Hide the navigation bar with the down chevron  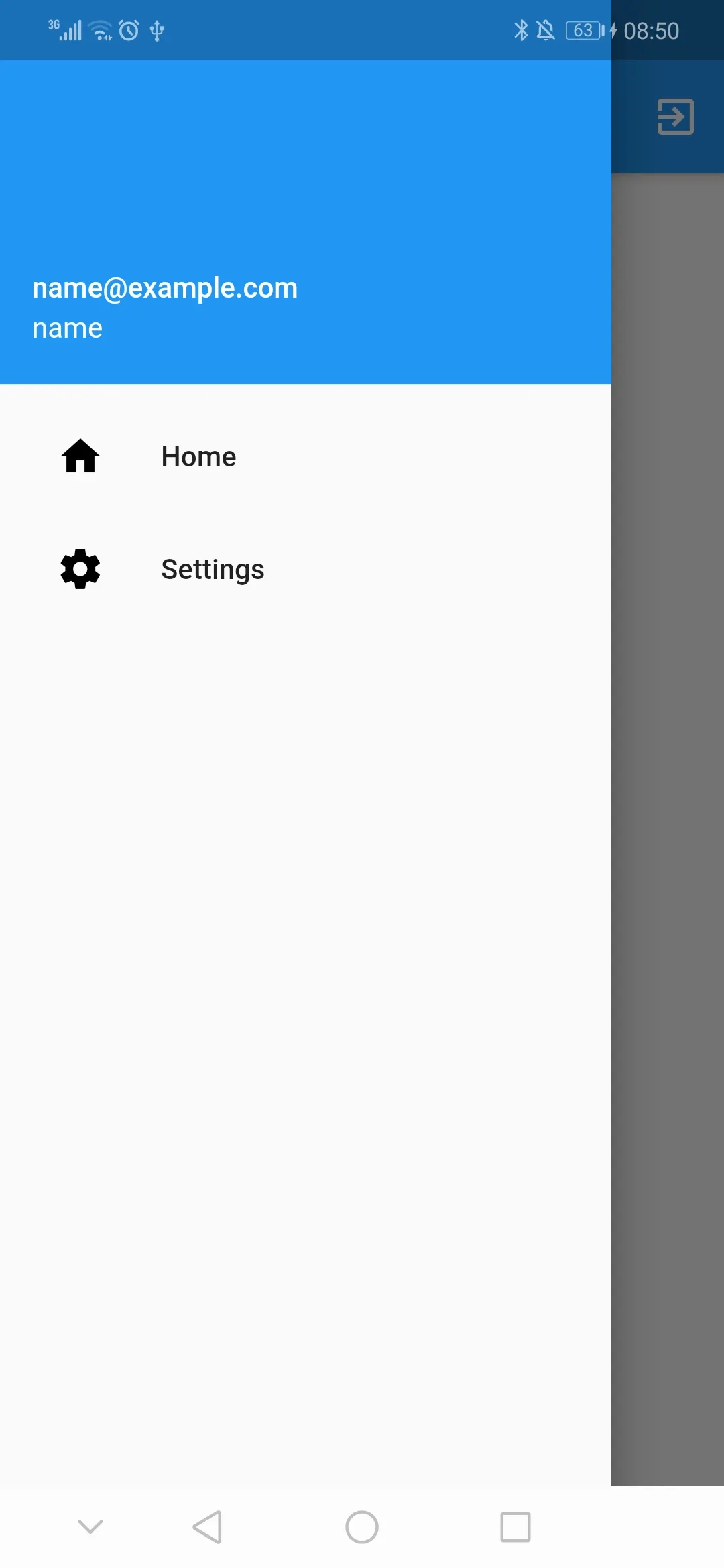coord(90,1526)
